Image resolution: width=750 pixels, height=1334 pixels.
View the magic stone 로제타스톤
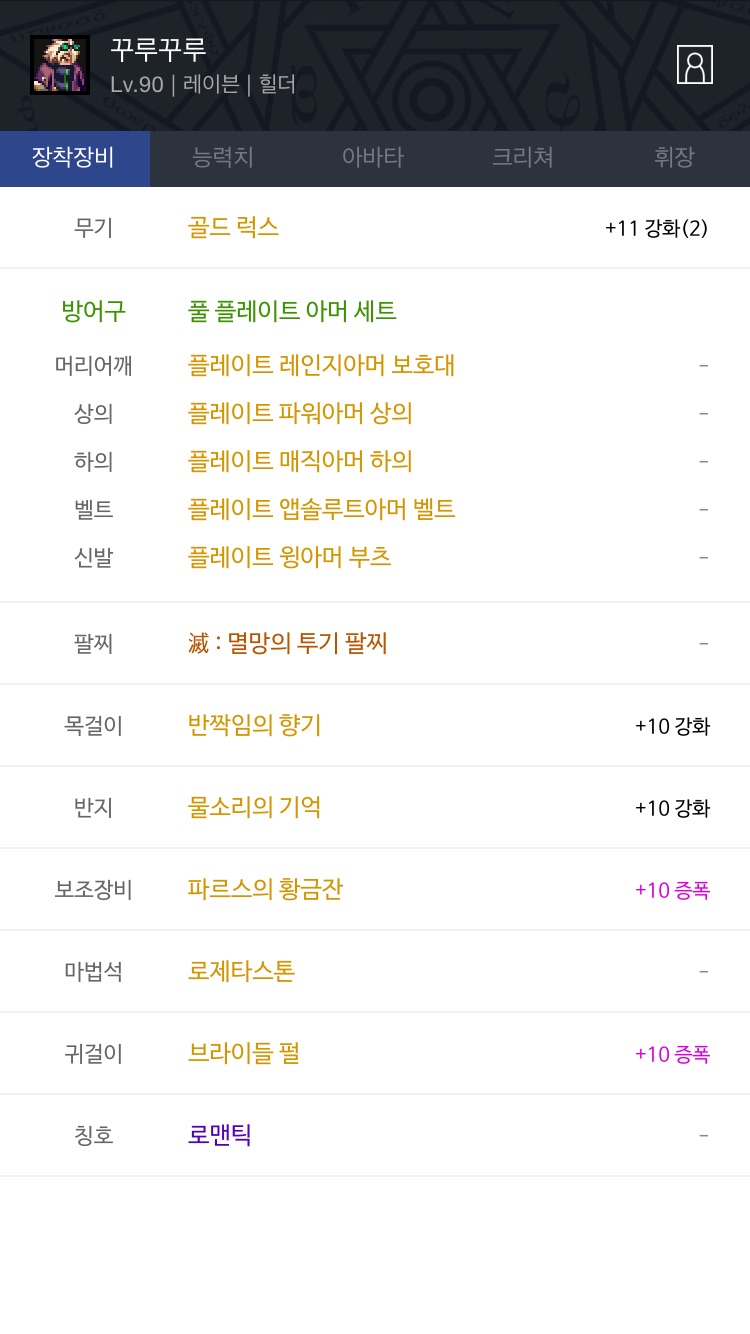[242, 971]
